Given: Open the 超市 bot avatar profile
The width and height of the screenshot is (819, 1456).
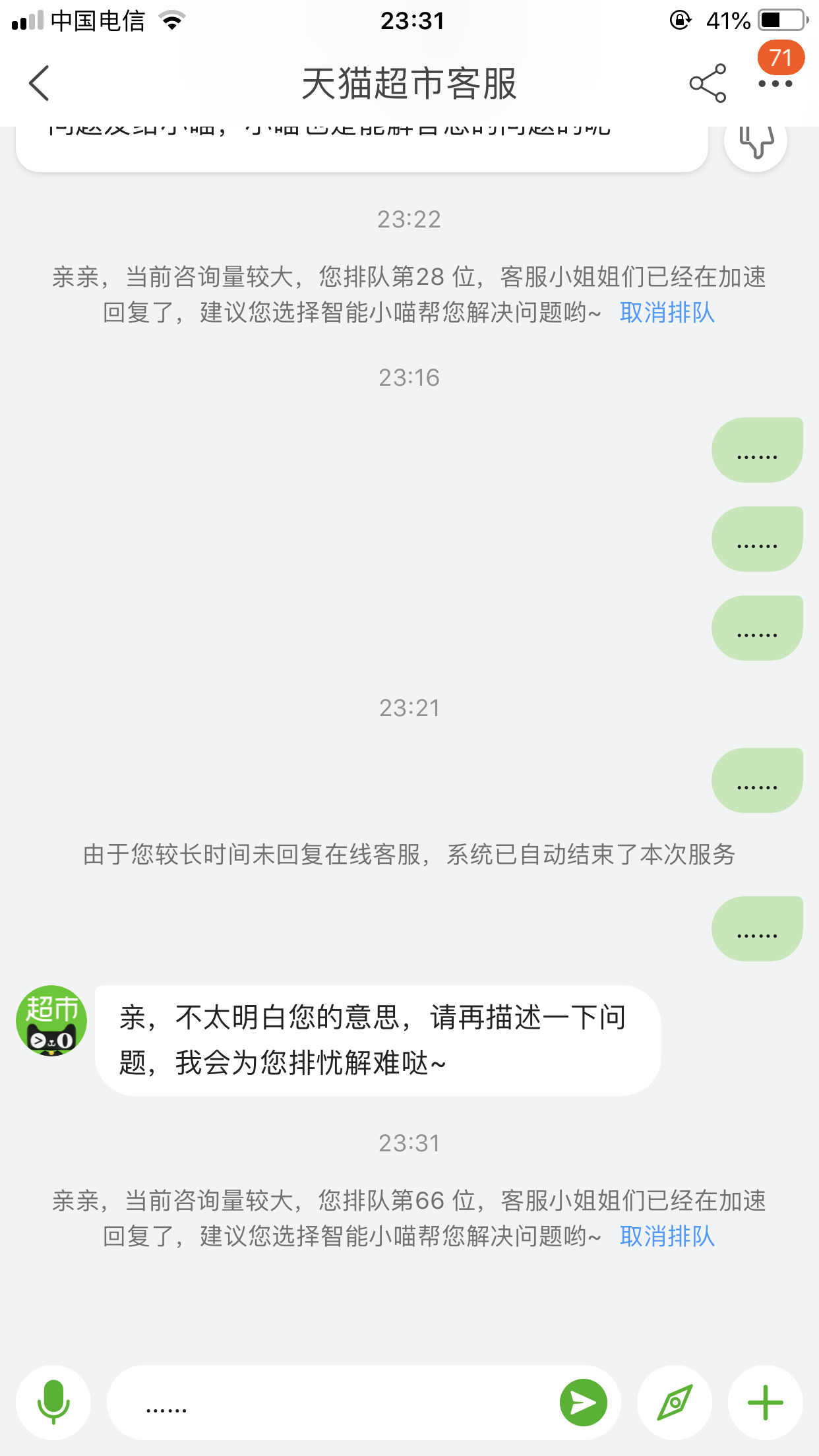Looking at the screenshot, I should [51, 1021].
